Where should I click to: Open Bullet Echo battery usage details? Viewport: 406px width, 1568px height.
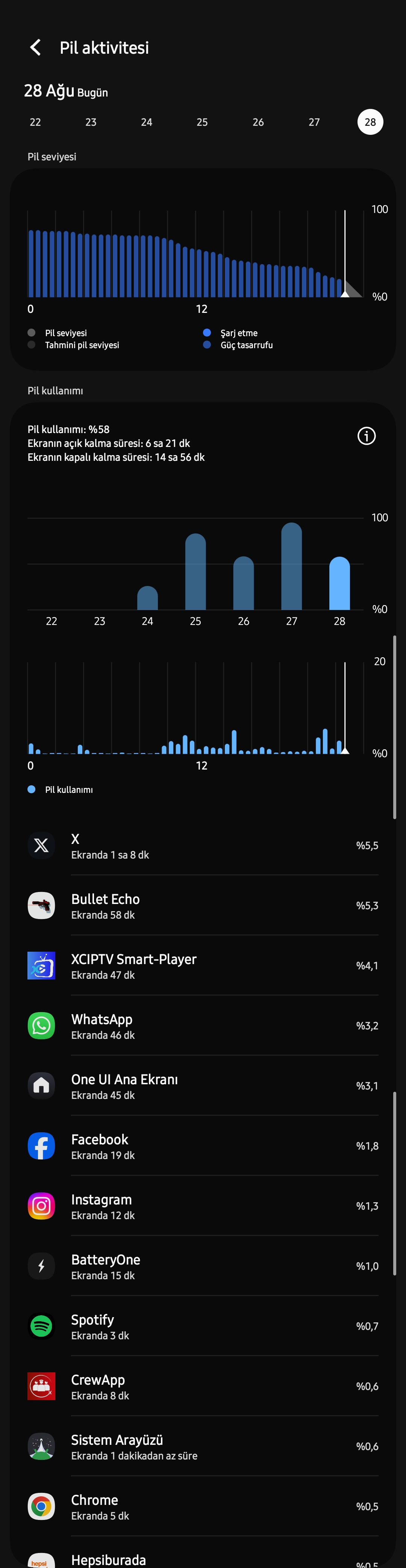point(203,906)
